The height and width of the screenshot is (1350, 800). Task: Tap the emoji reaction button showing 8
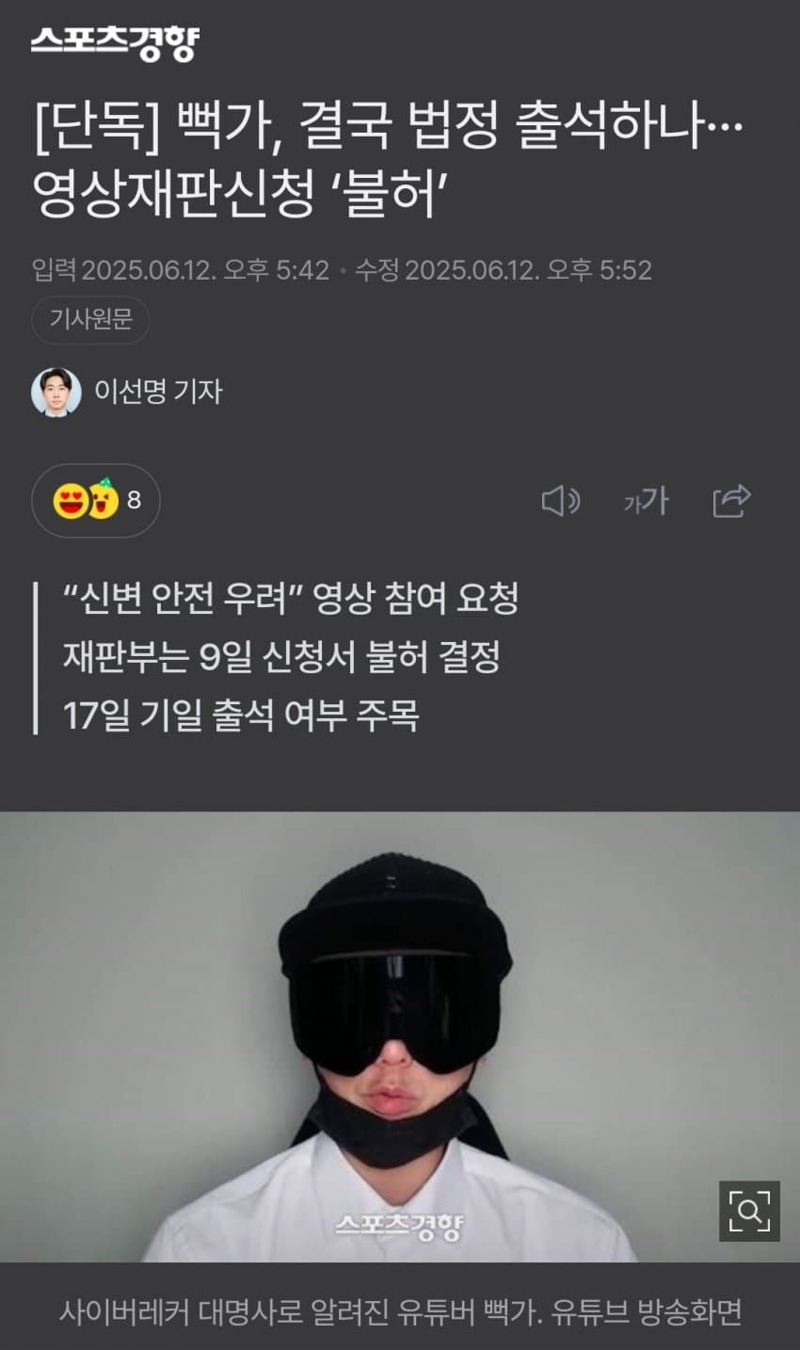tap(96, 500)
